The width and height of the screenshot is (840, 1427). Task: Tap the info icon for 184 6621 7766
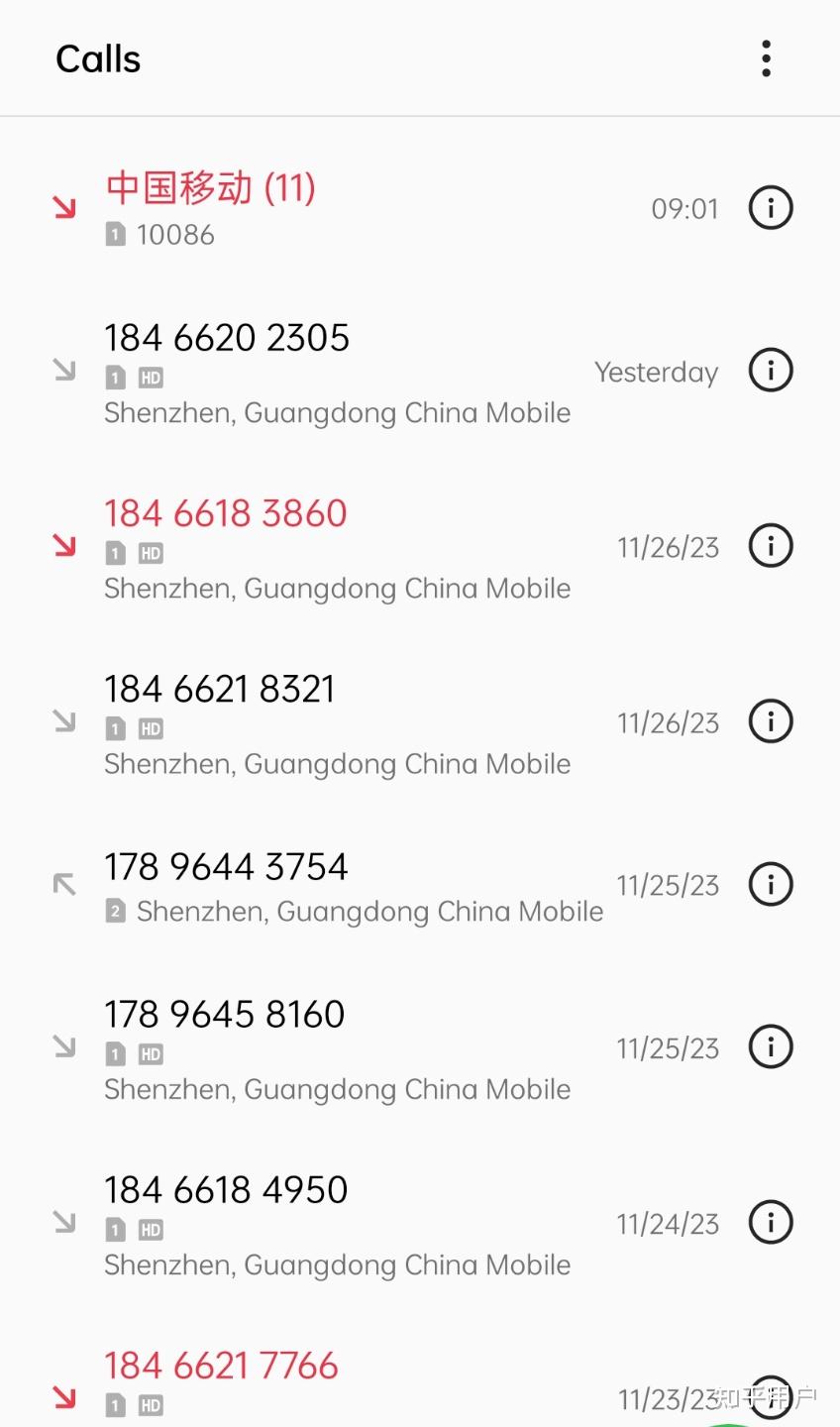point(771,1397)
